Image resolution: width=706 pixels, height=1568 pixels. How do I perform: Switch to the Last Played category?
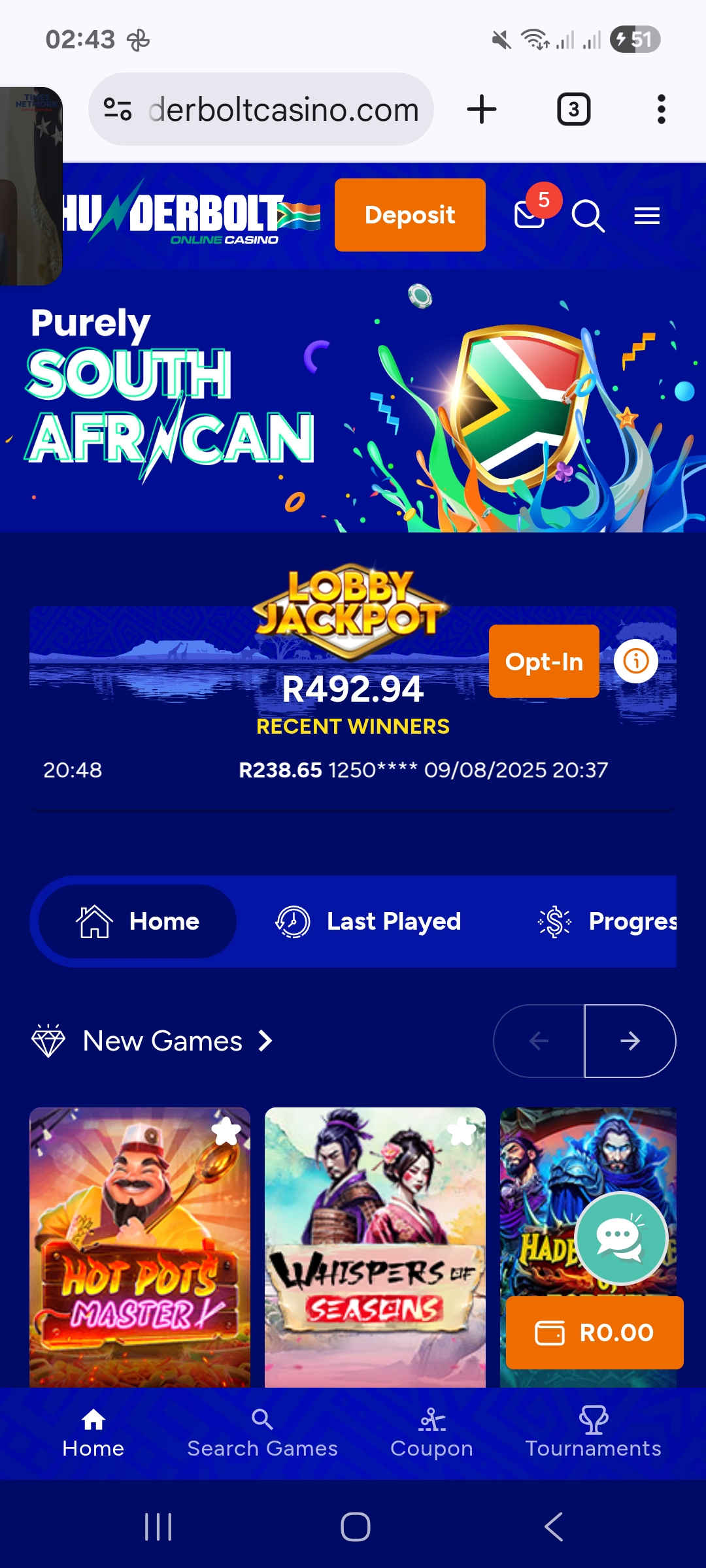click(x=368, y=922)
